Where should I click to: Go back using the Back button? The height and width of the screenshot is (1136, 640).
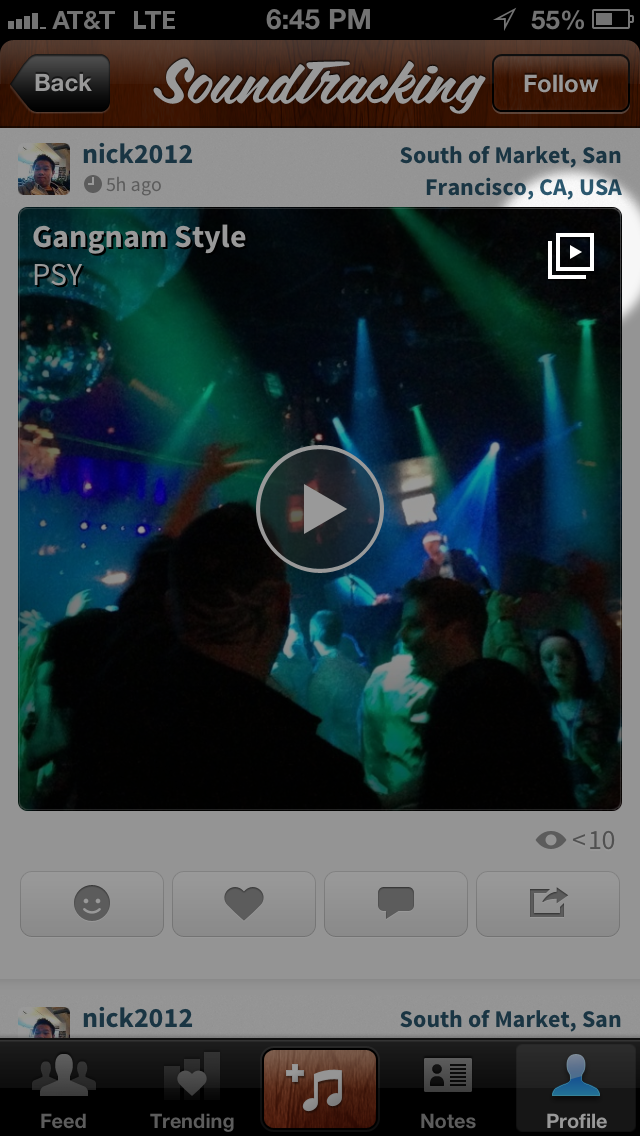pyautogui.click(x=61, y=83)
